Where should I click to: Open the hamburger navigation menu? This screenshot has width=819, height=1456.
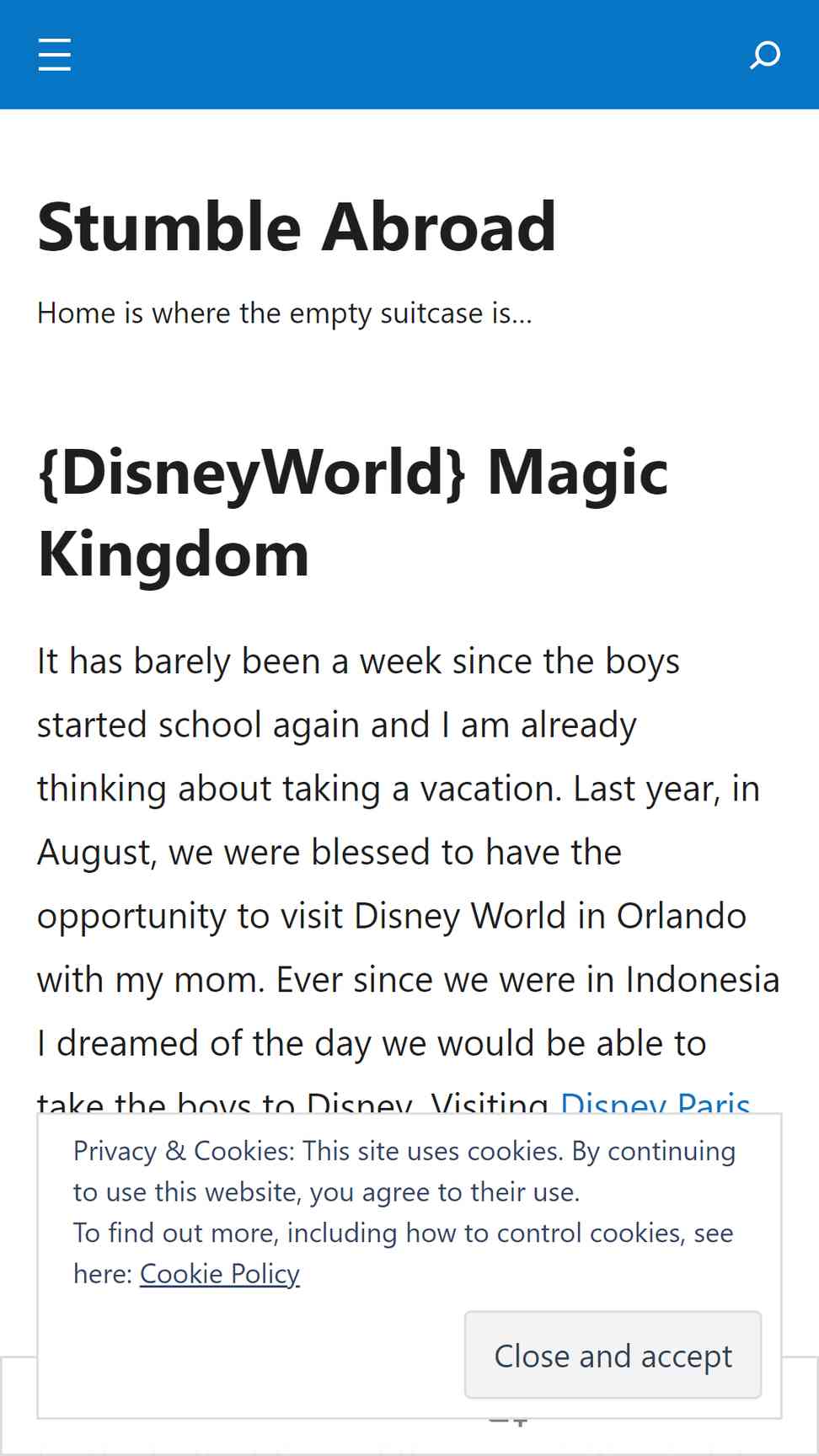coord(55,55)
